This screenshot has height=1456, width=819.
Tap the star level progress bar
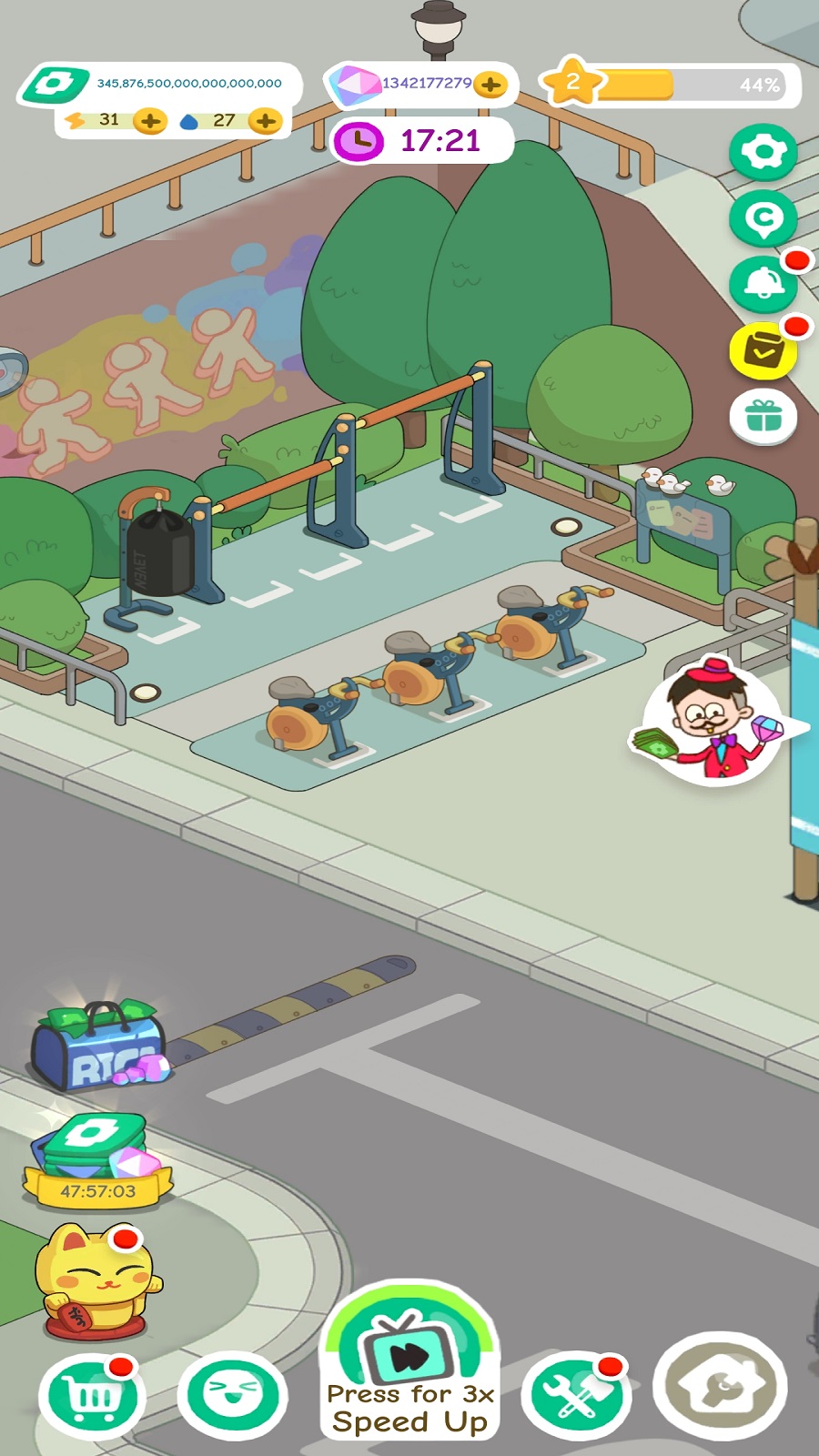pos(673,85)
